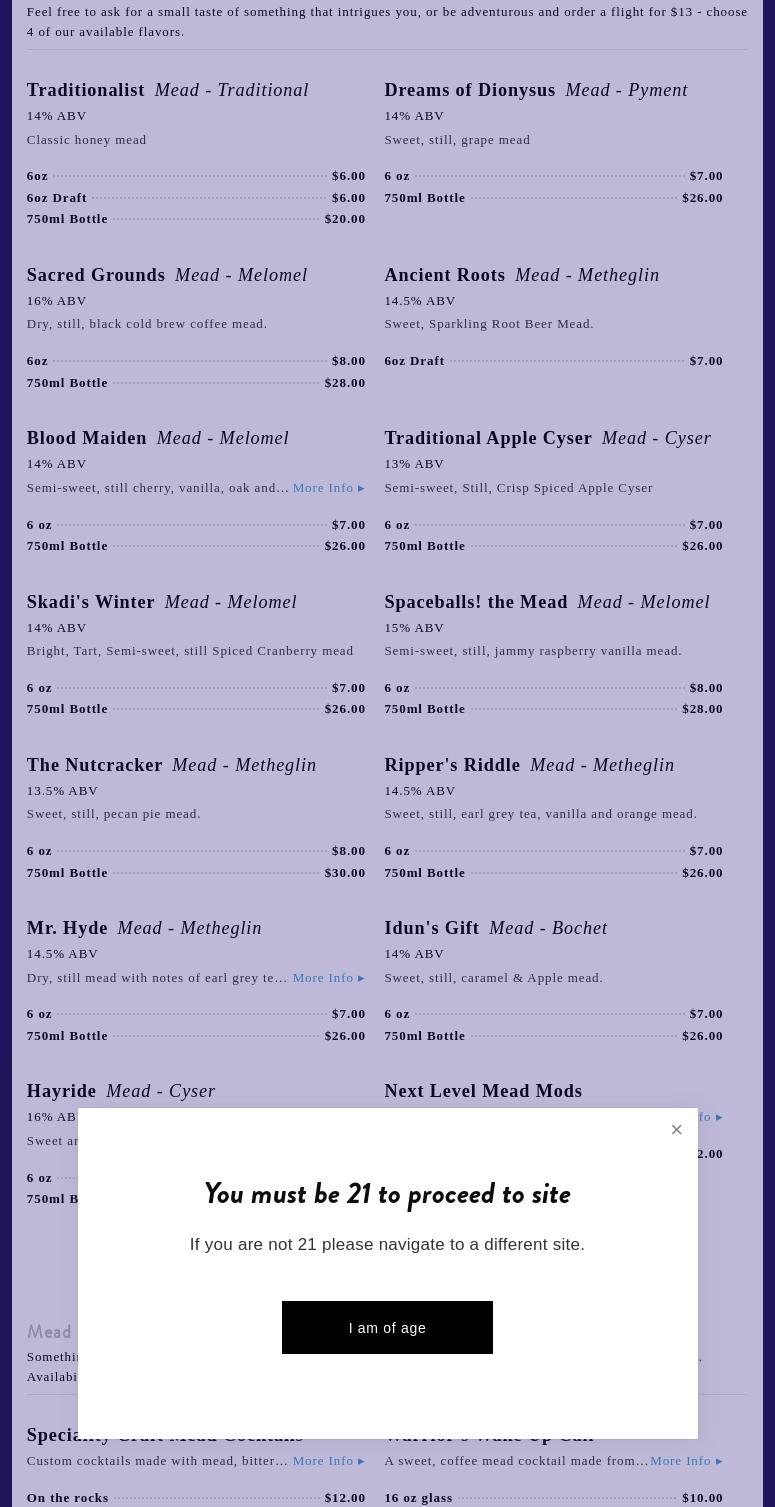The height and width of the screenshot is (1507, 775).
Task: Open More Info for Specialty Craft Mead Cocktails
Action: (x=328, y=1461)
